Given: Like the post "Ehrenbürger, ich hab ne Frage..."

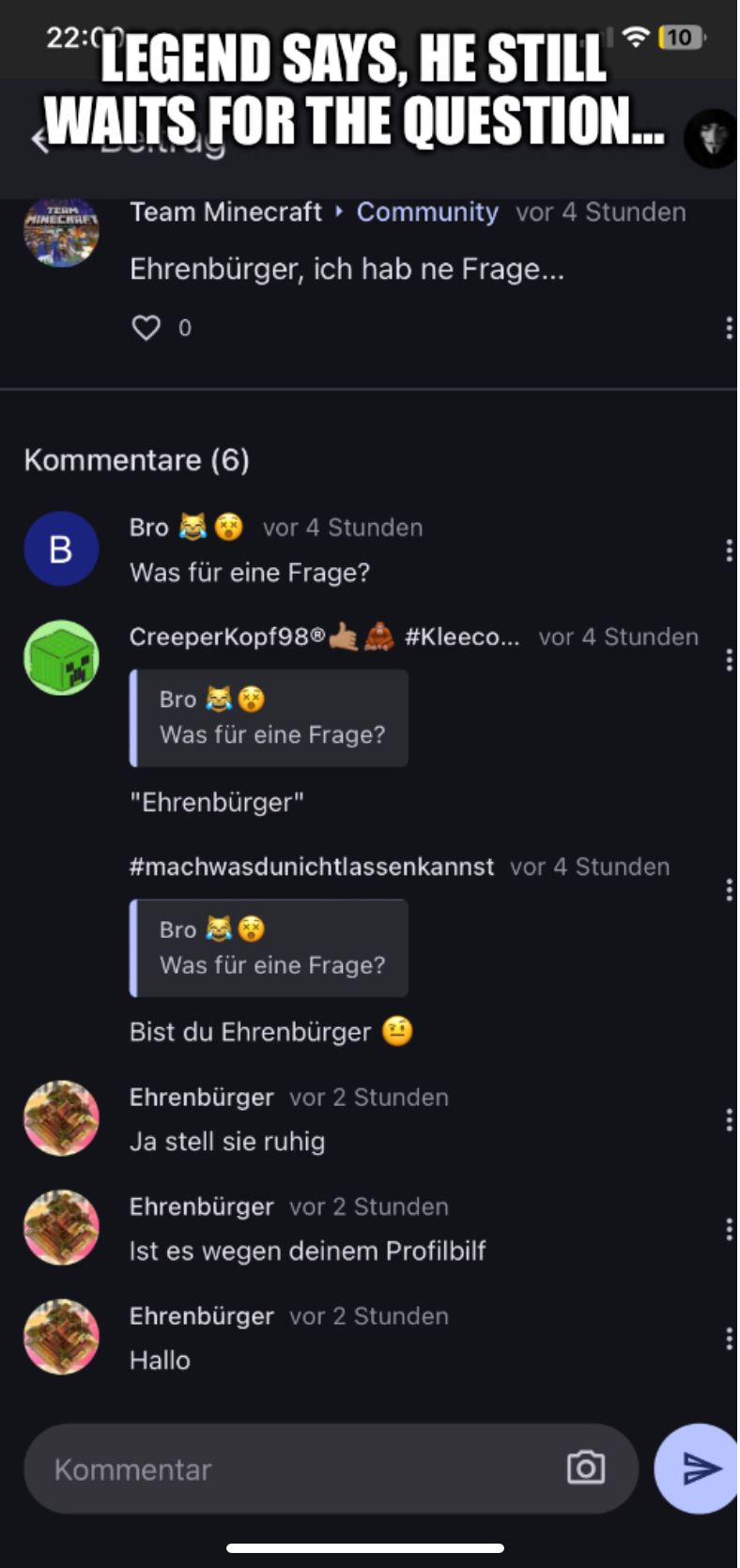Looking at the screenshot, I should tap(146, 328).
